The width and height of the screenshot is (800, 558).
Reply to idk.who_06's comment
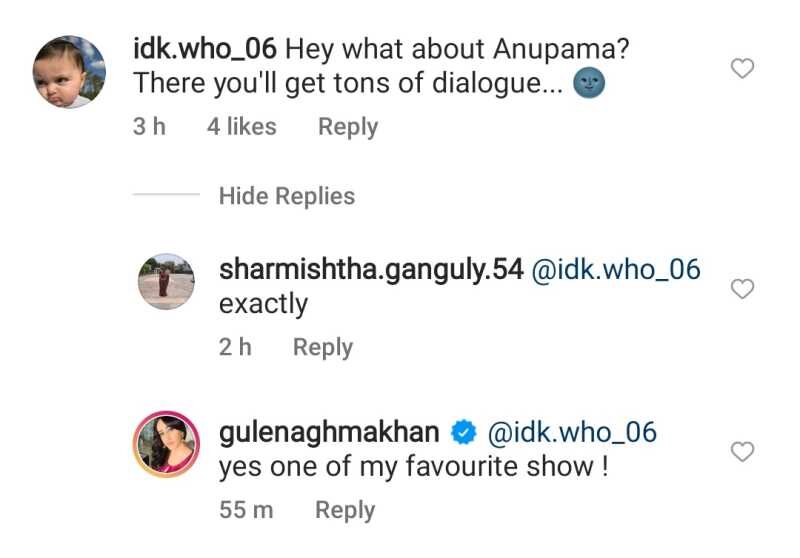point(347,127)
